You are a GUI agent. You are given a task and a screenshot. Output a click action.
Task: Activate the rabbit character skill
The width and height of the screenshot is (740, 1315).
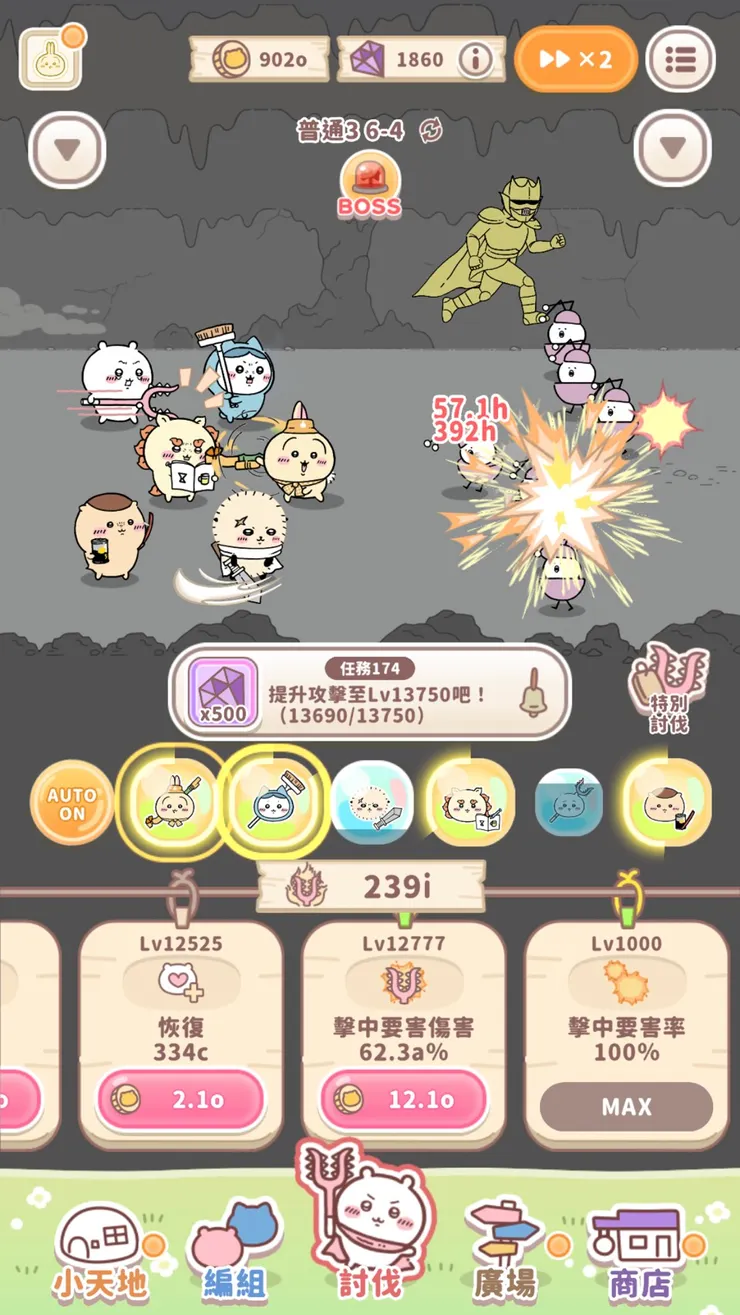[172, 803]
